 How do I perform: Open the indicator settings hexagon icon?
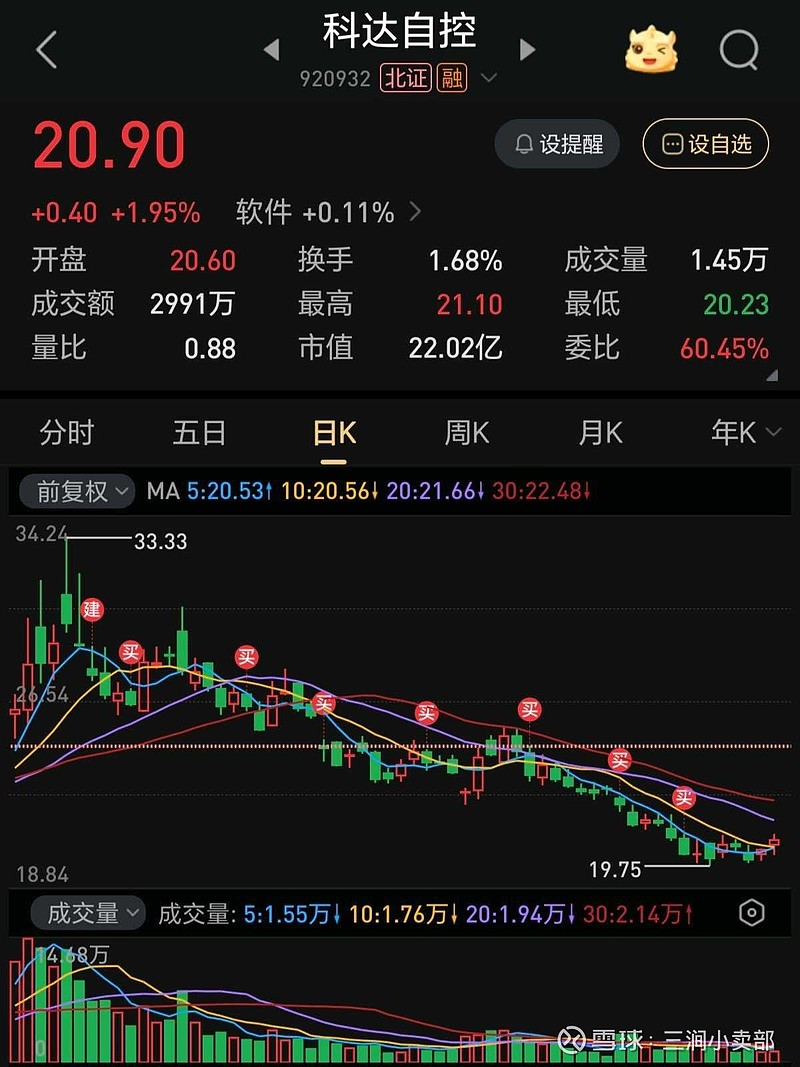(752, 913)
